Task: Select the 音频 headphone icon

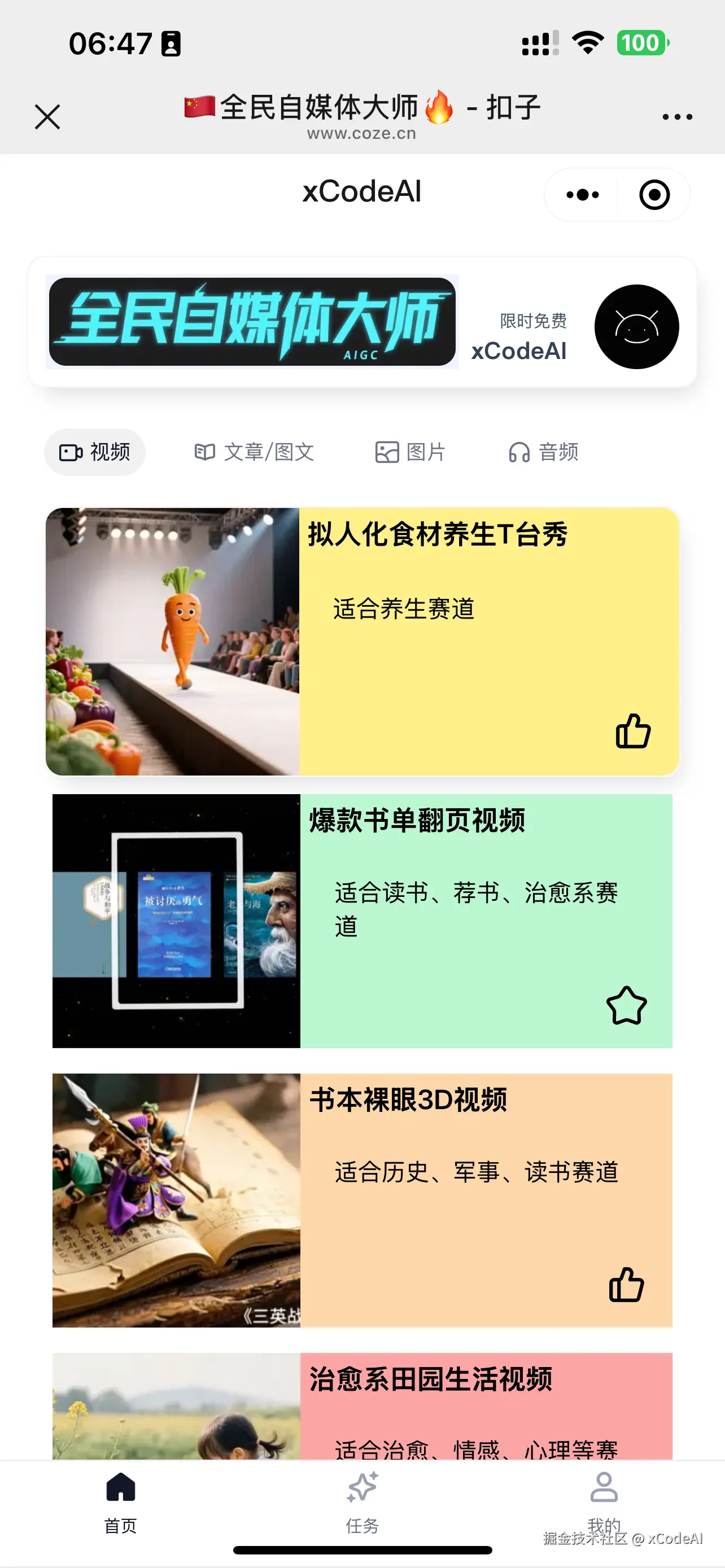Action: [x=519, y=452]
